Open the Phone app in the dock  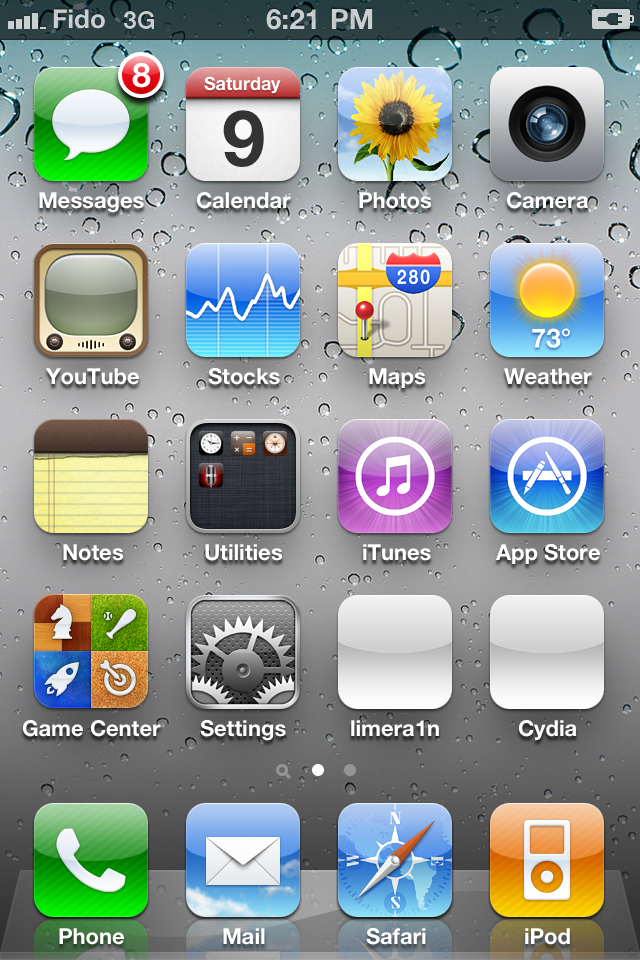tap(91, 860)
